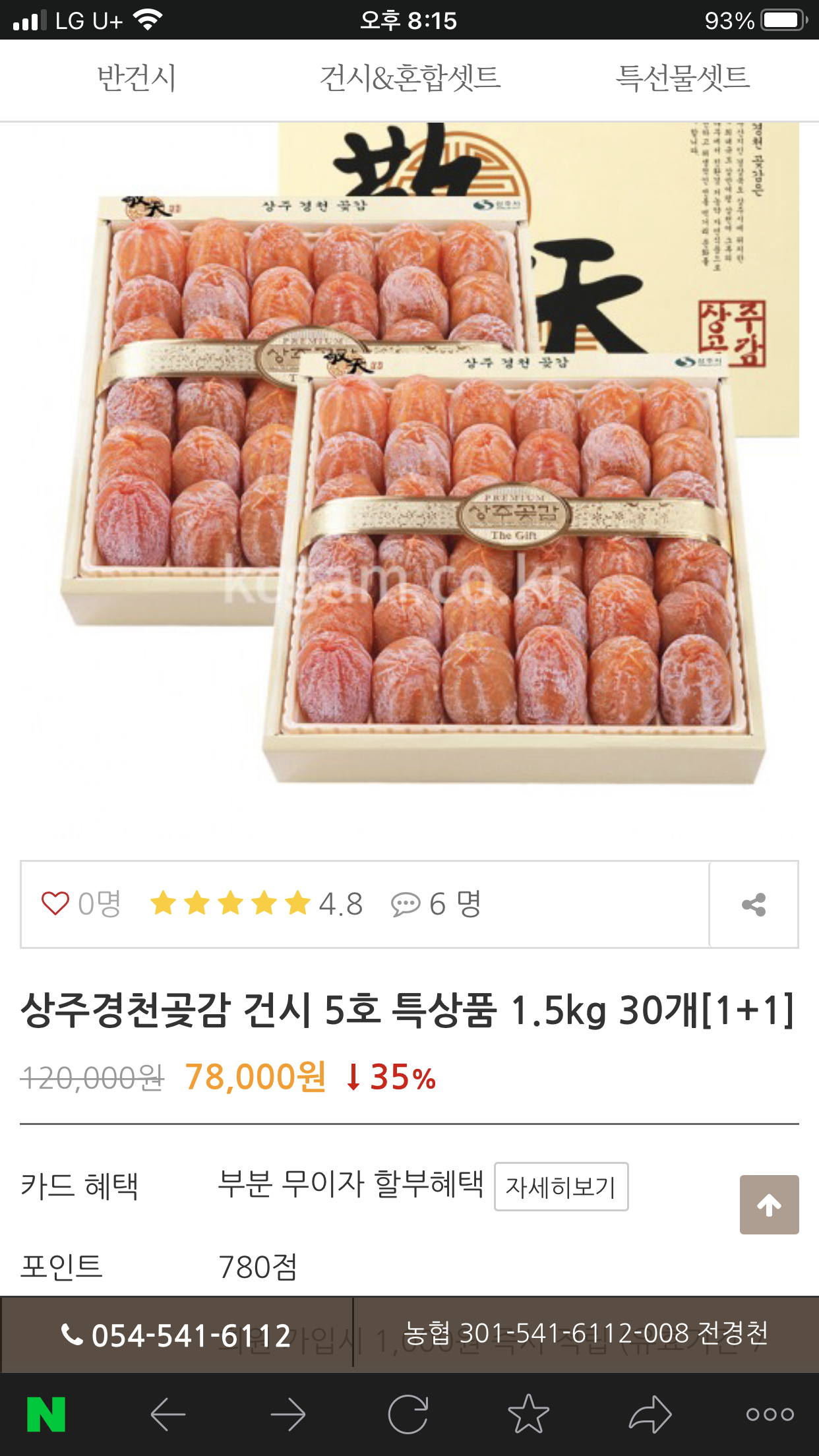This screenshot has height=1456, width=819.
Task: Open the Naver home N button
Action: [x=46, y=1414]
